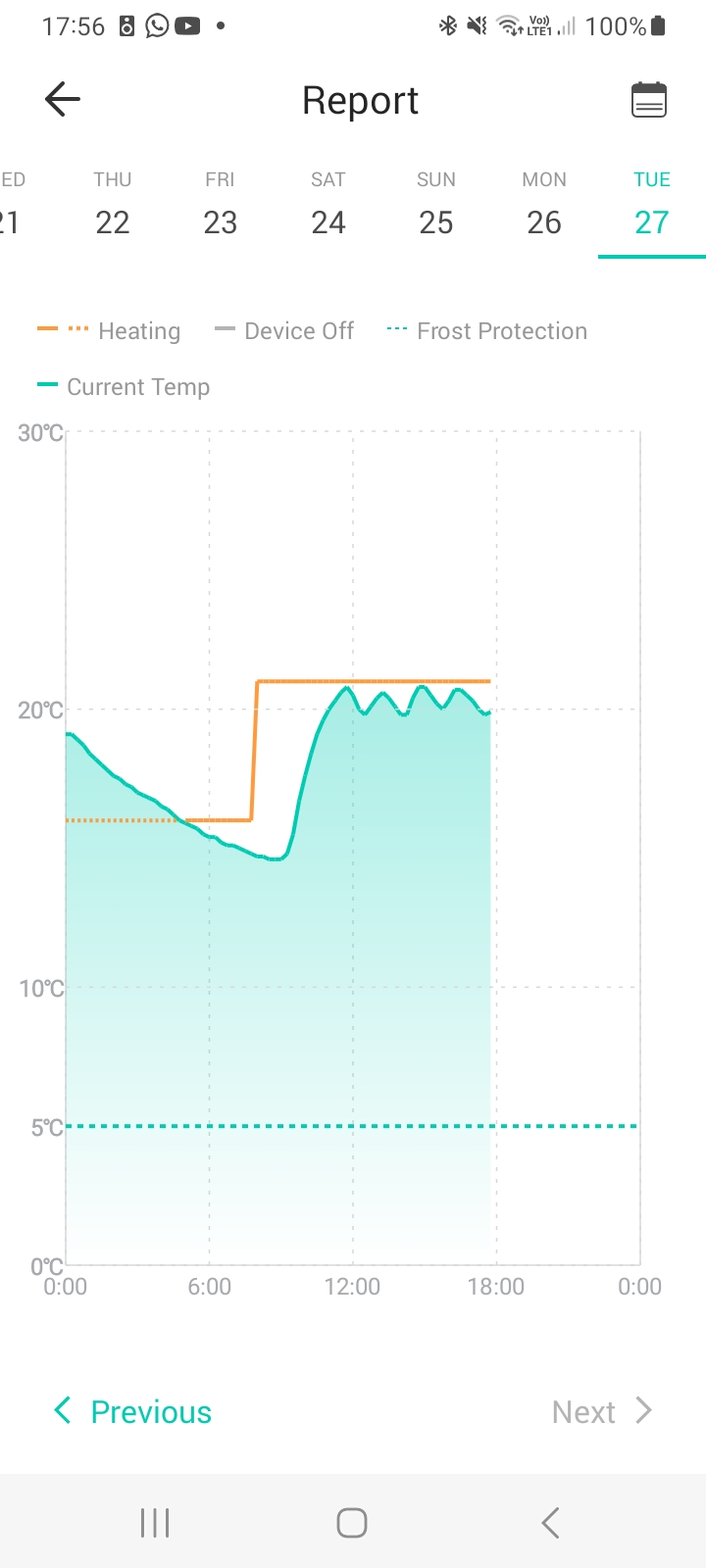Show Monday 26 temperature report
706x1568 pixels.
544,206
